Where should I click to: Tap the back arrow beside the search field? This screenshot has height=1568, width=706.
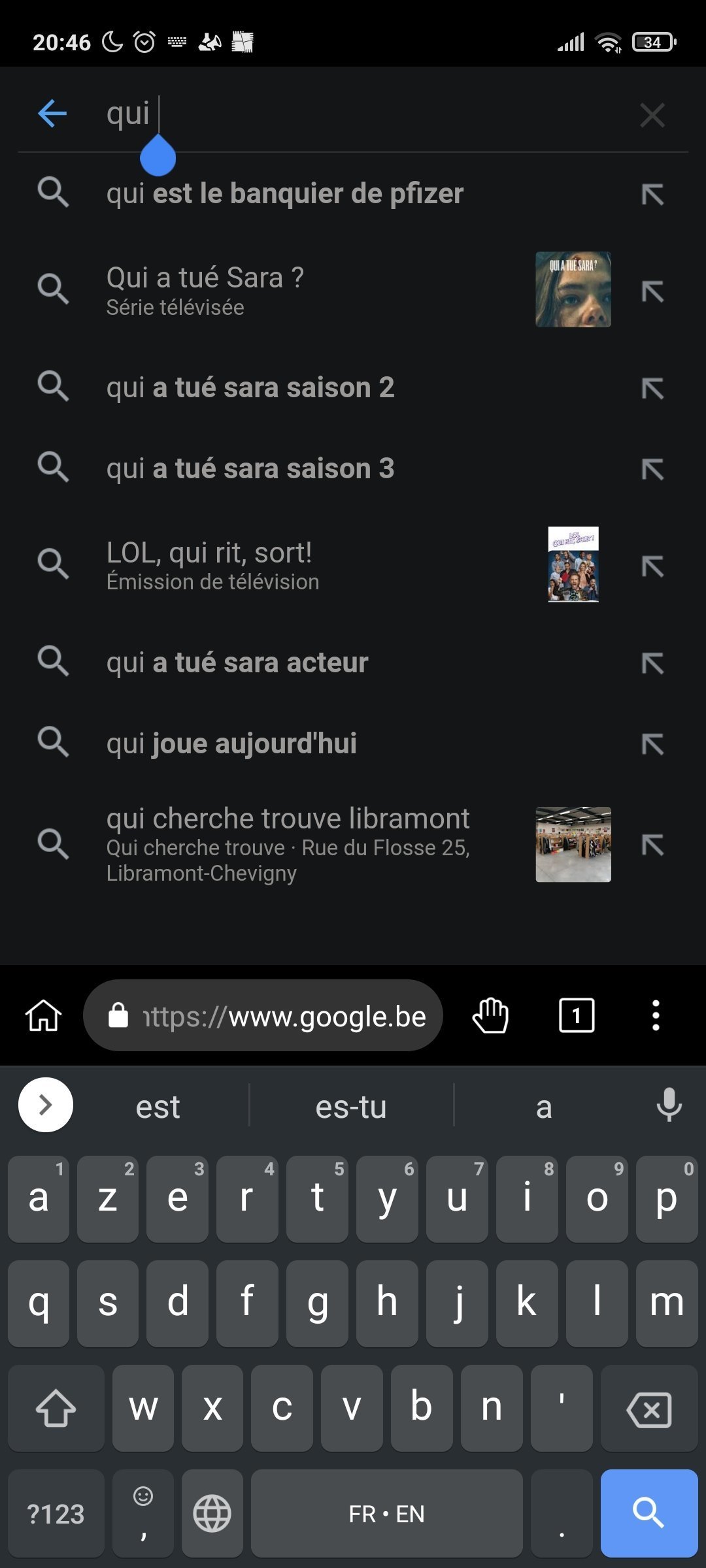point(52,114)
